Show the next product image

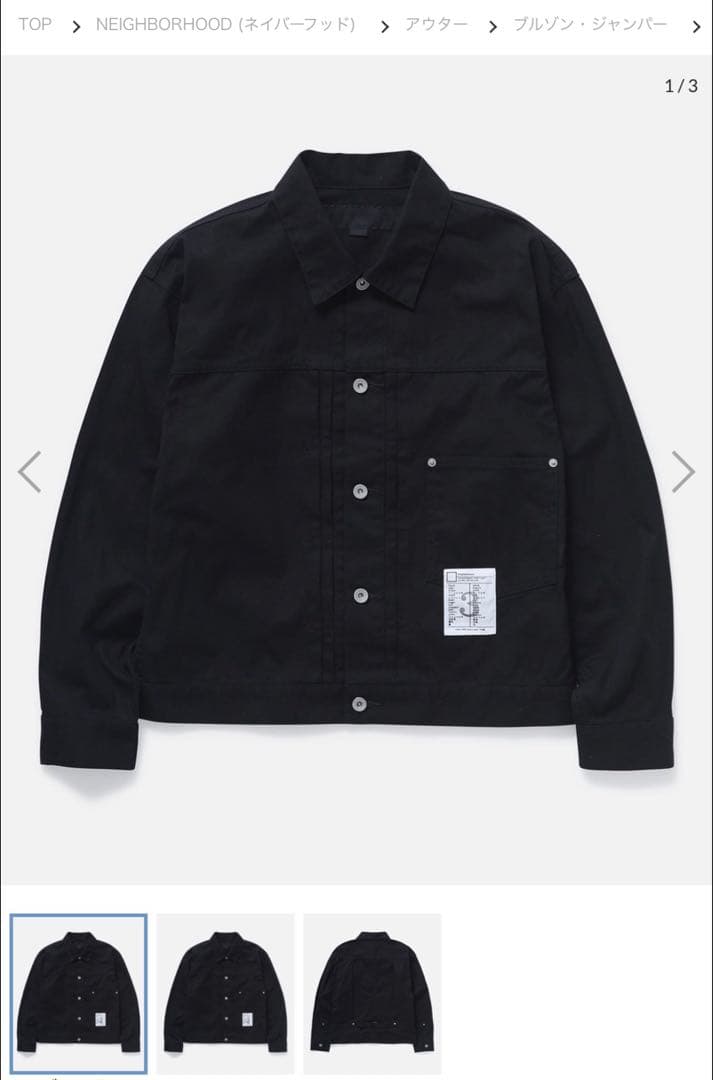(682, 472)
